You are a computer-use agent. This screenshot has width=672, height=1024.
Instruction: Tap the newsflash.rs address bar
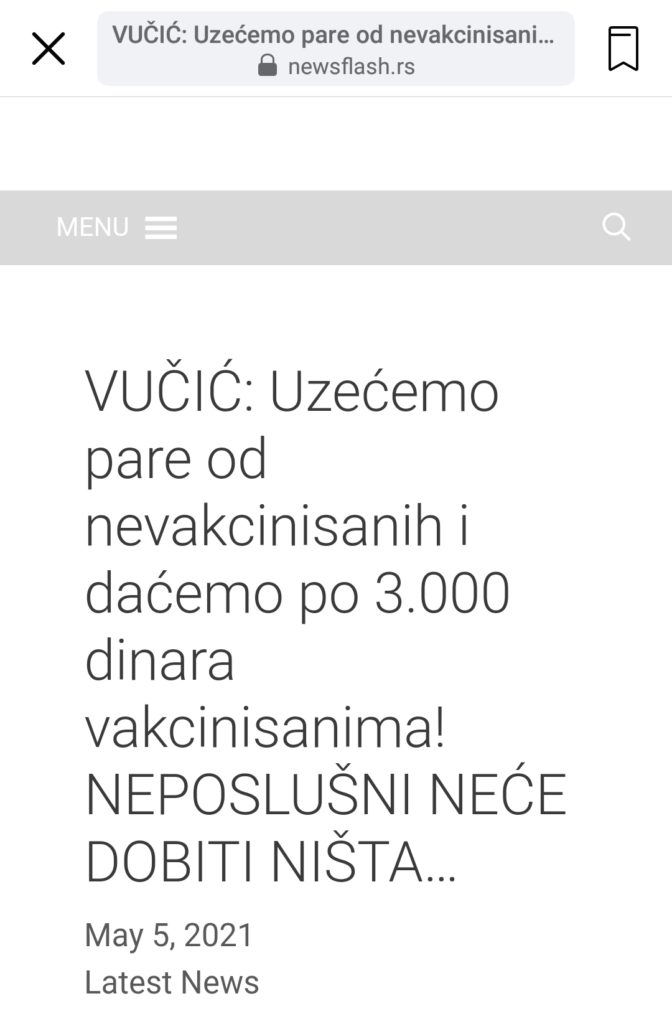[335, 50]
